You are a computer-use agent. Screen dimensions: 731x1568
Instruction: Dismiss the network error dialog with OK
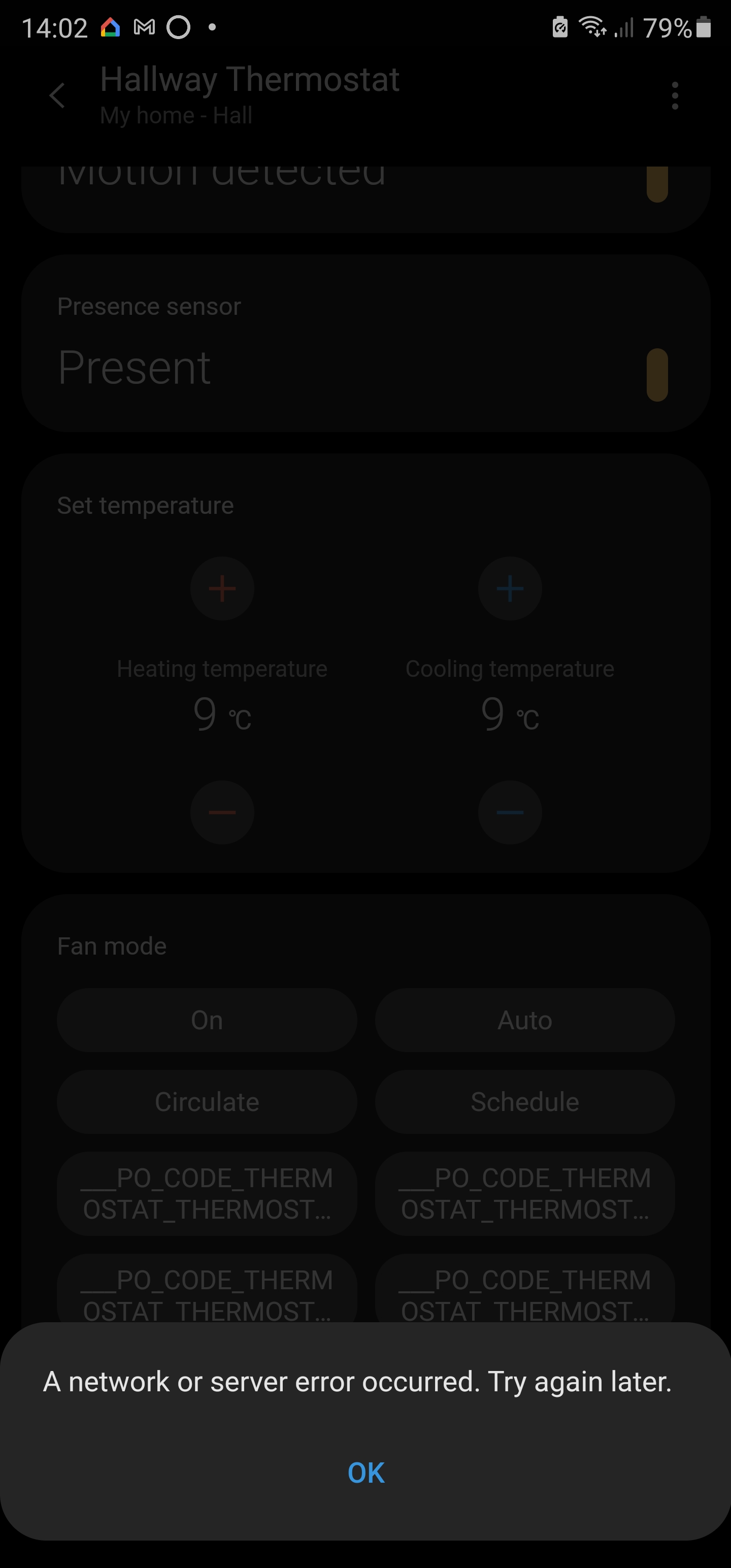366,1473
